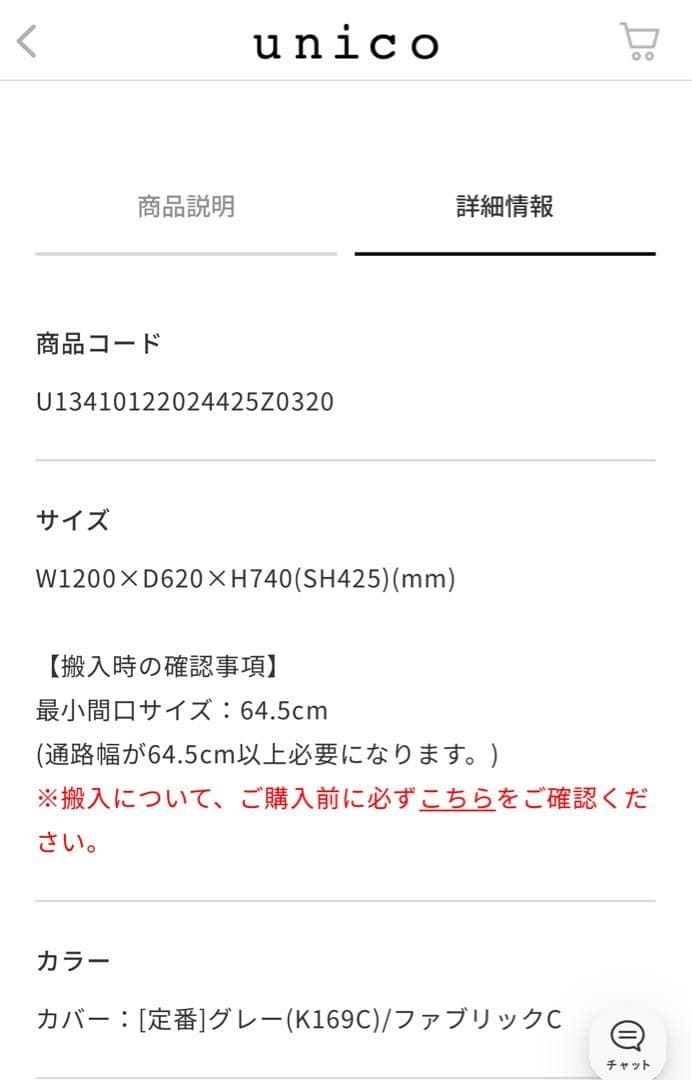Select the 詳細情報 tab
The height and width of the screenshot is (1080, 692).
coord(505,207)
